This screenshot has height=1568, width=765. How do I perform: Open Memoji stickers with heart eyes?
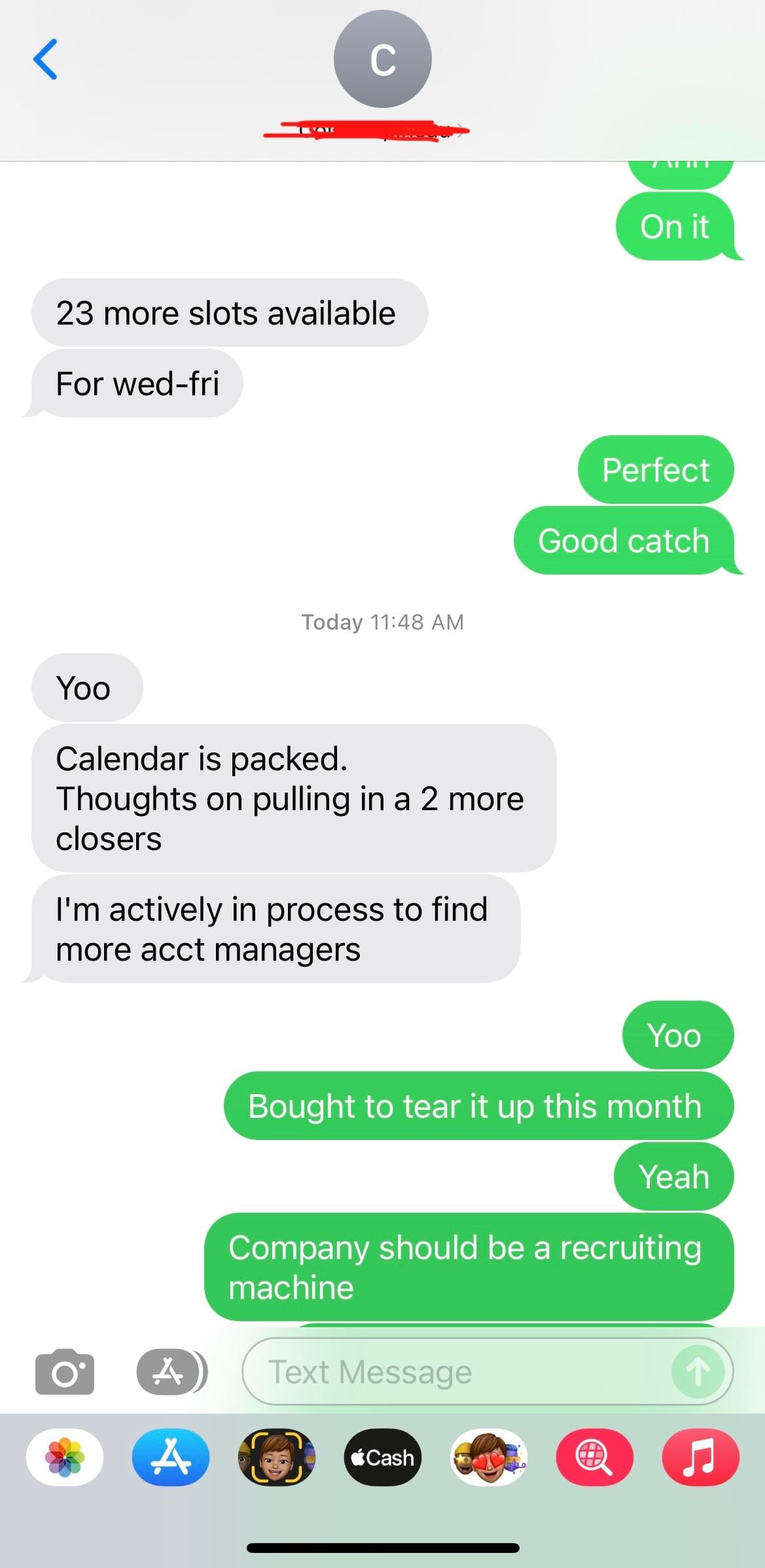pyautogui.click(x=488, y=1457)
